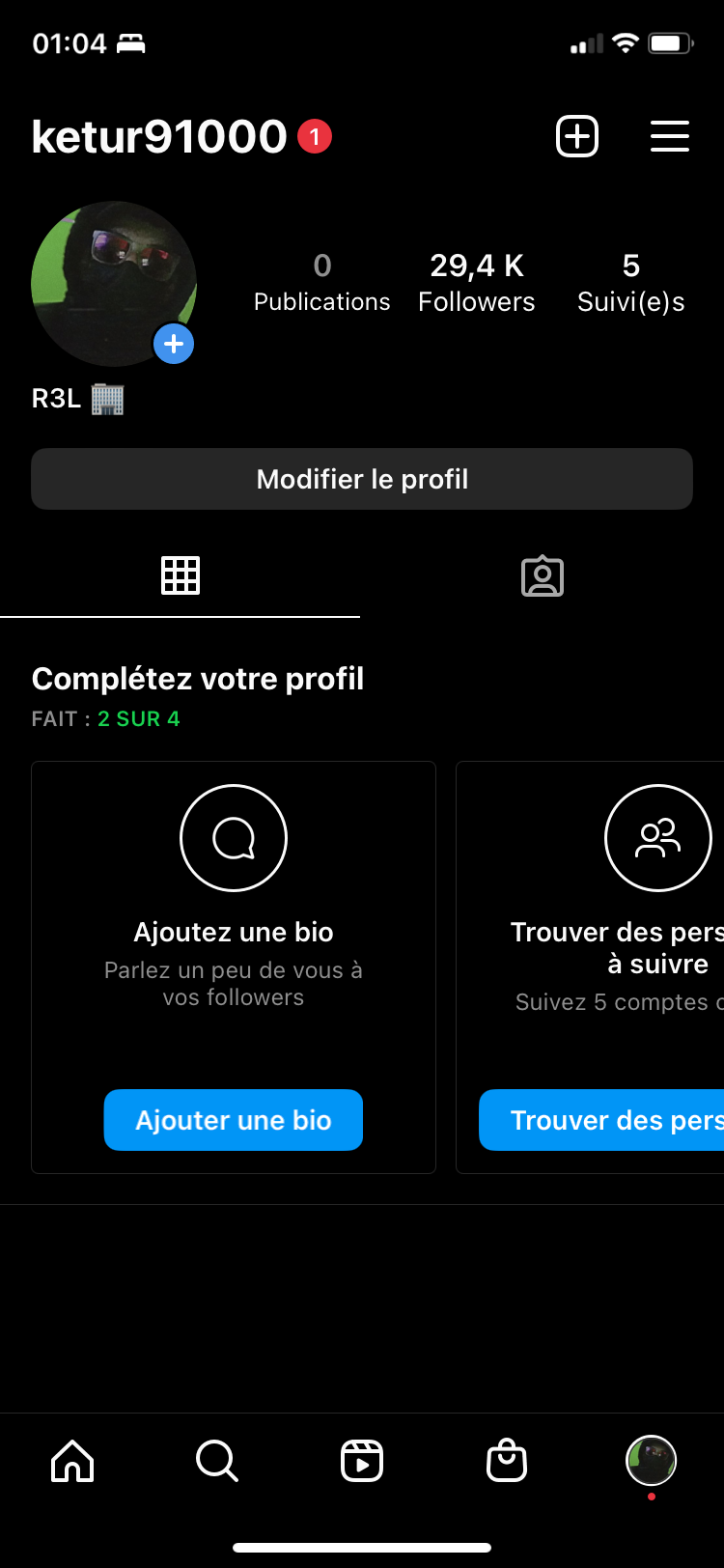Screen dimensions: 724x1568
Task: Open the Search tab
Action: pos(217,1461)
